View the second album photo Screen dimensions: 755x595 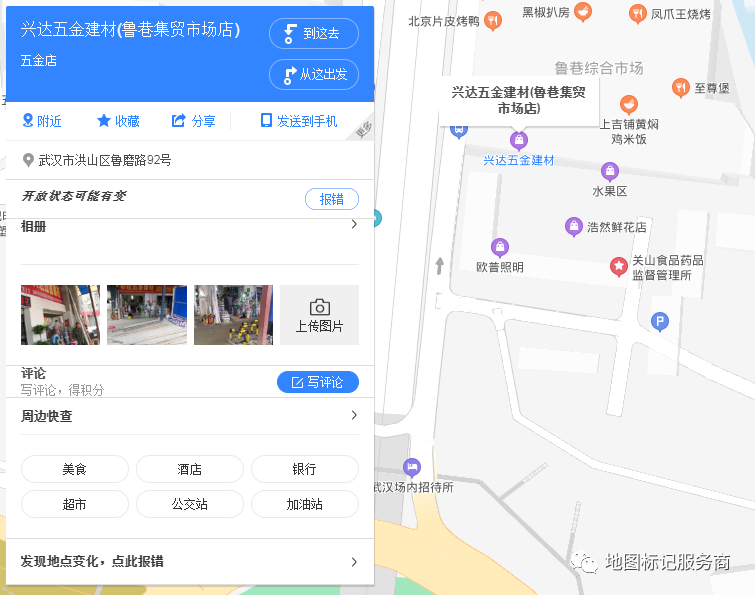pos(147,315)
